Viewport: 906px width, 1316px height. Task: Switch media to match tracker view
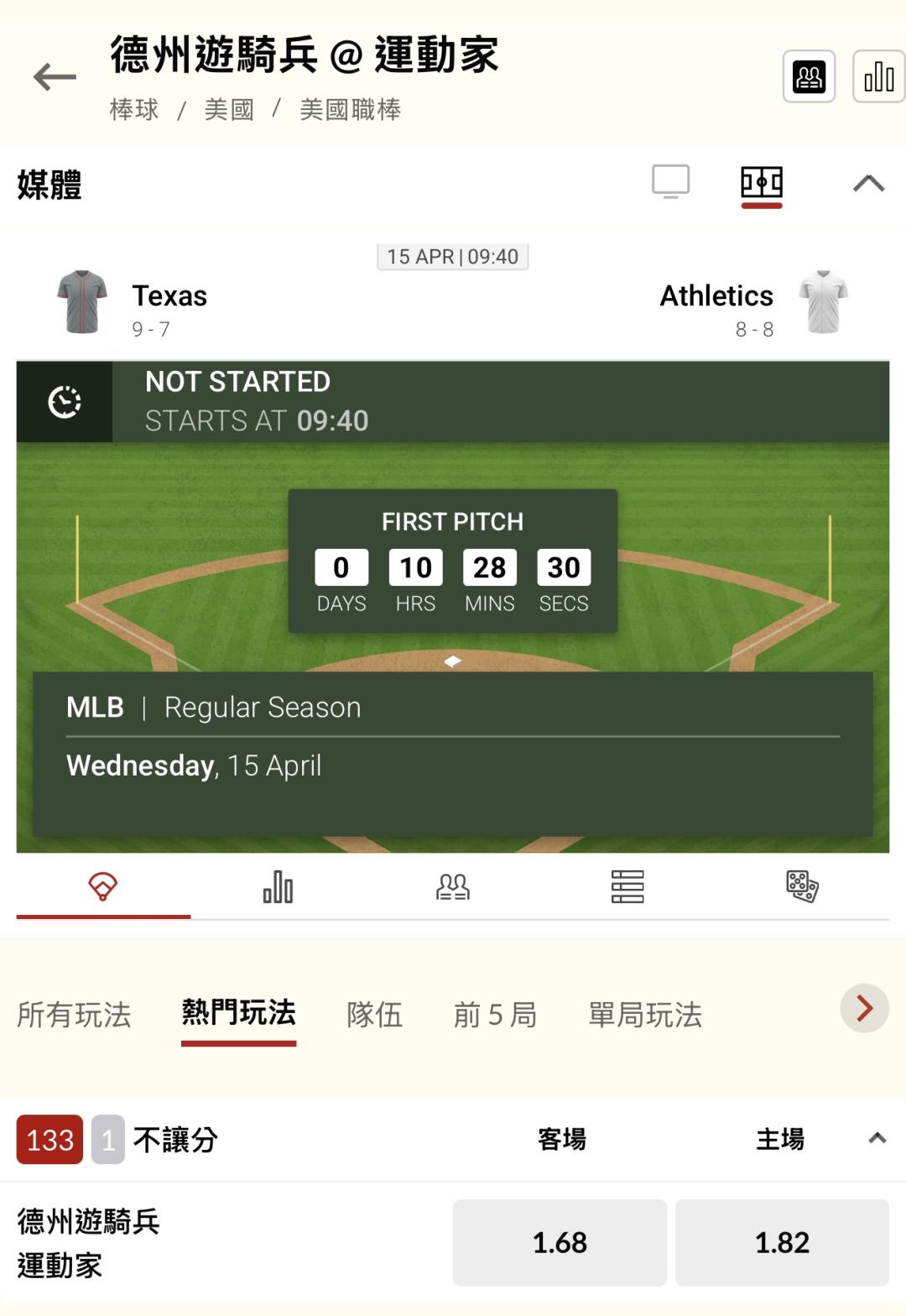pos(761,183)
